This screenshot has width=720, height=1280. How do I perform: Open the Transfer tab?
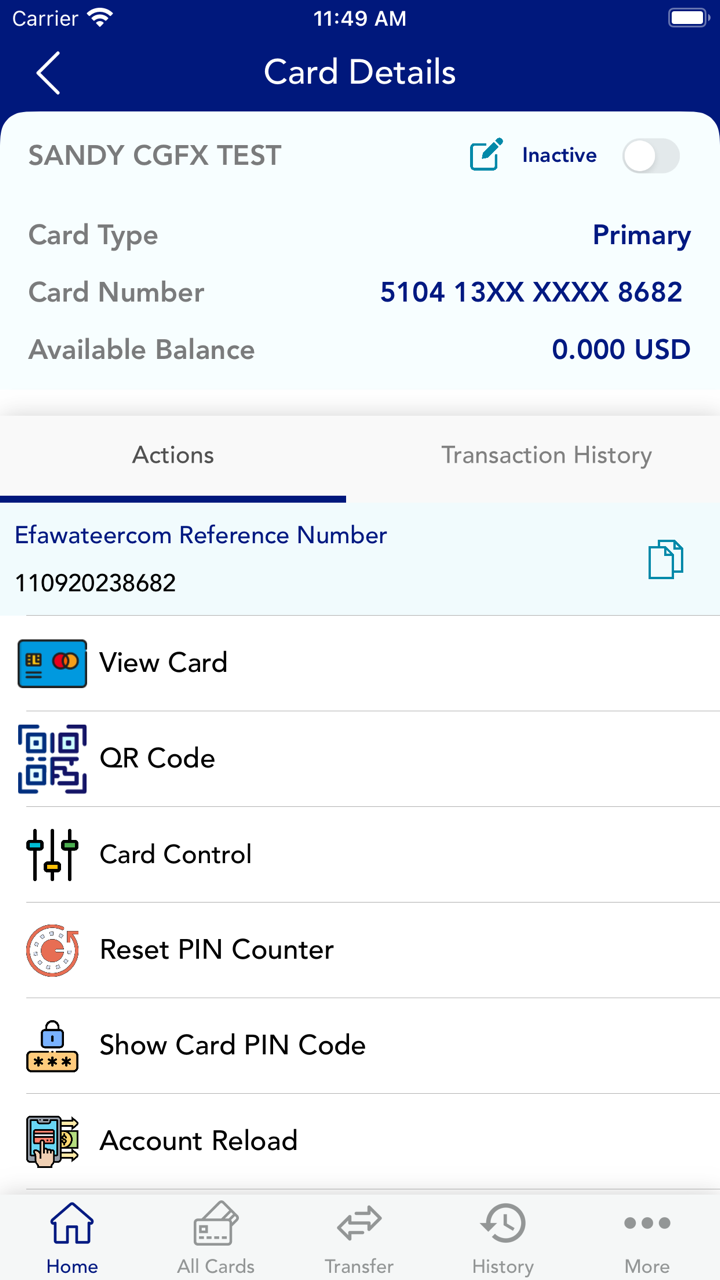pos(359,1238)
